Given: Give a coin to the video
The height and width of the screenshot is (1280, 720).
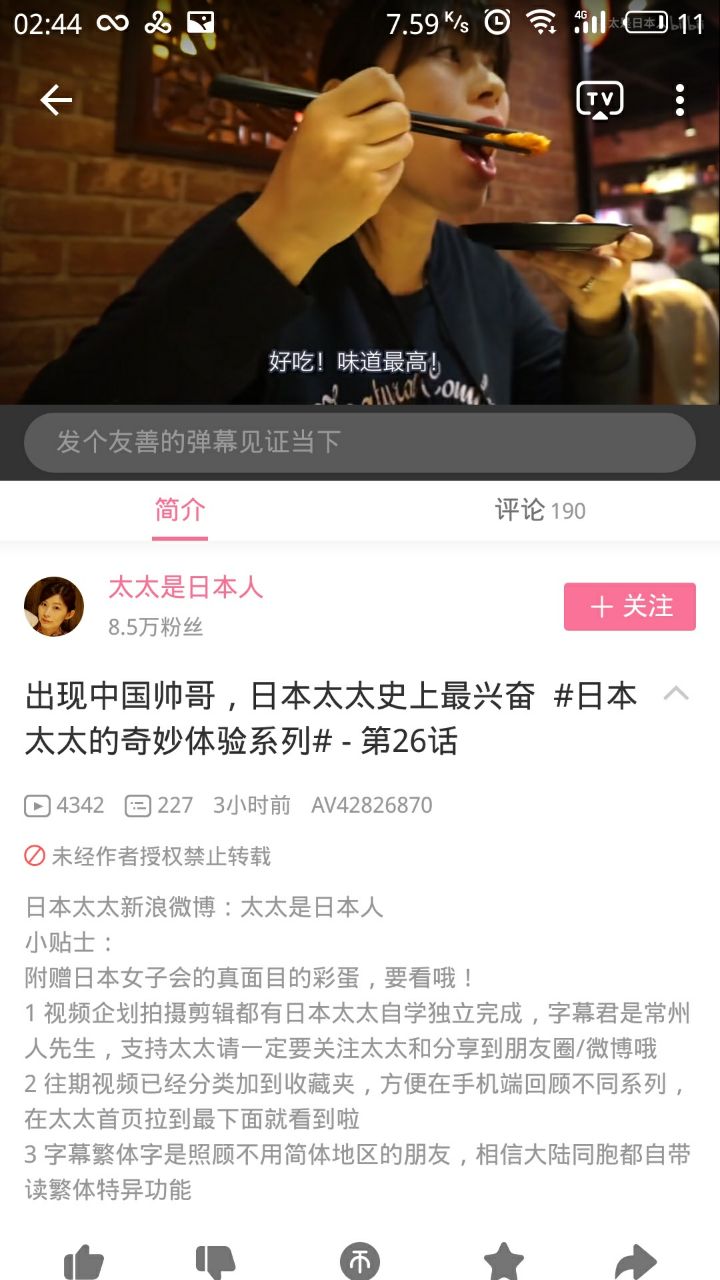Looking at the screenshot, I should tap(360, 1262).
